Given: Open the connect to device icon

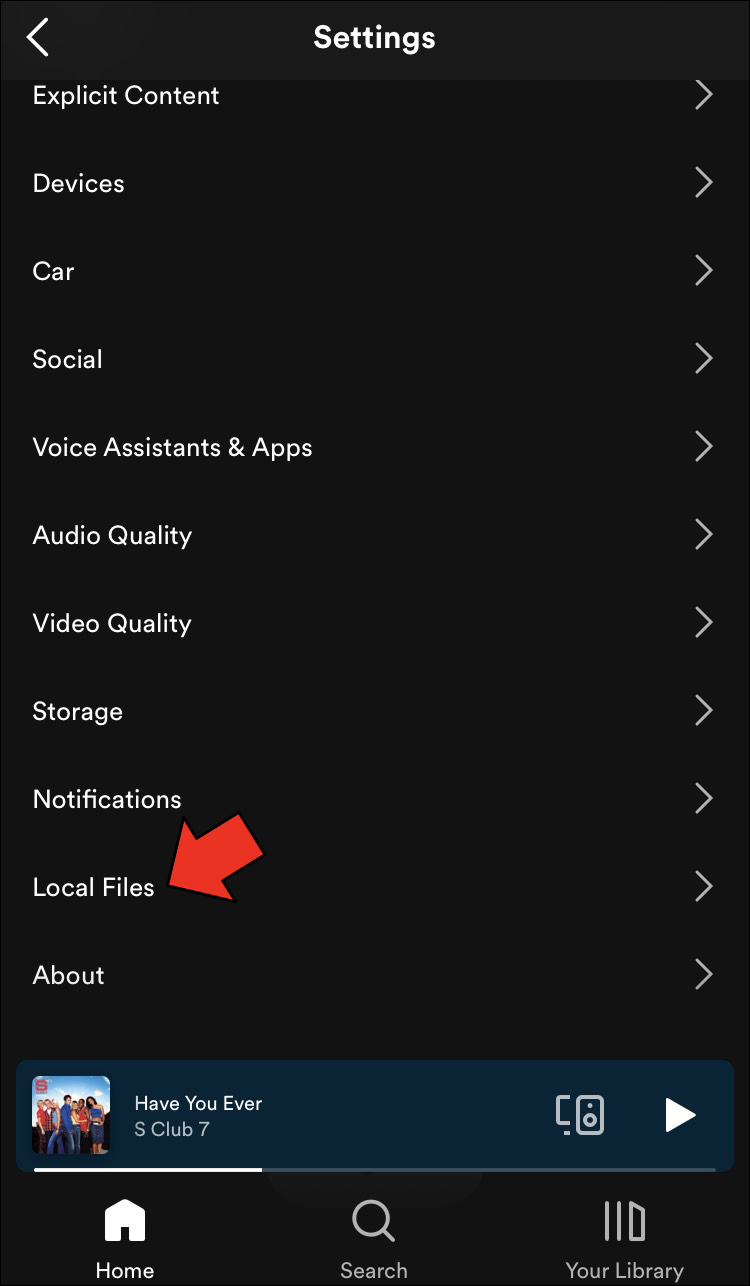Looking at the screenshot, I should (x=580, y=1114).
